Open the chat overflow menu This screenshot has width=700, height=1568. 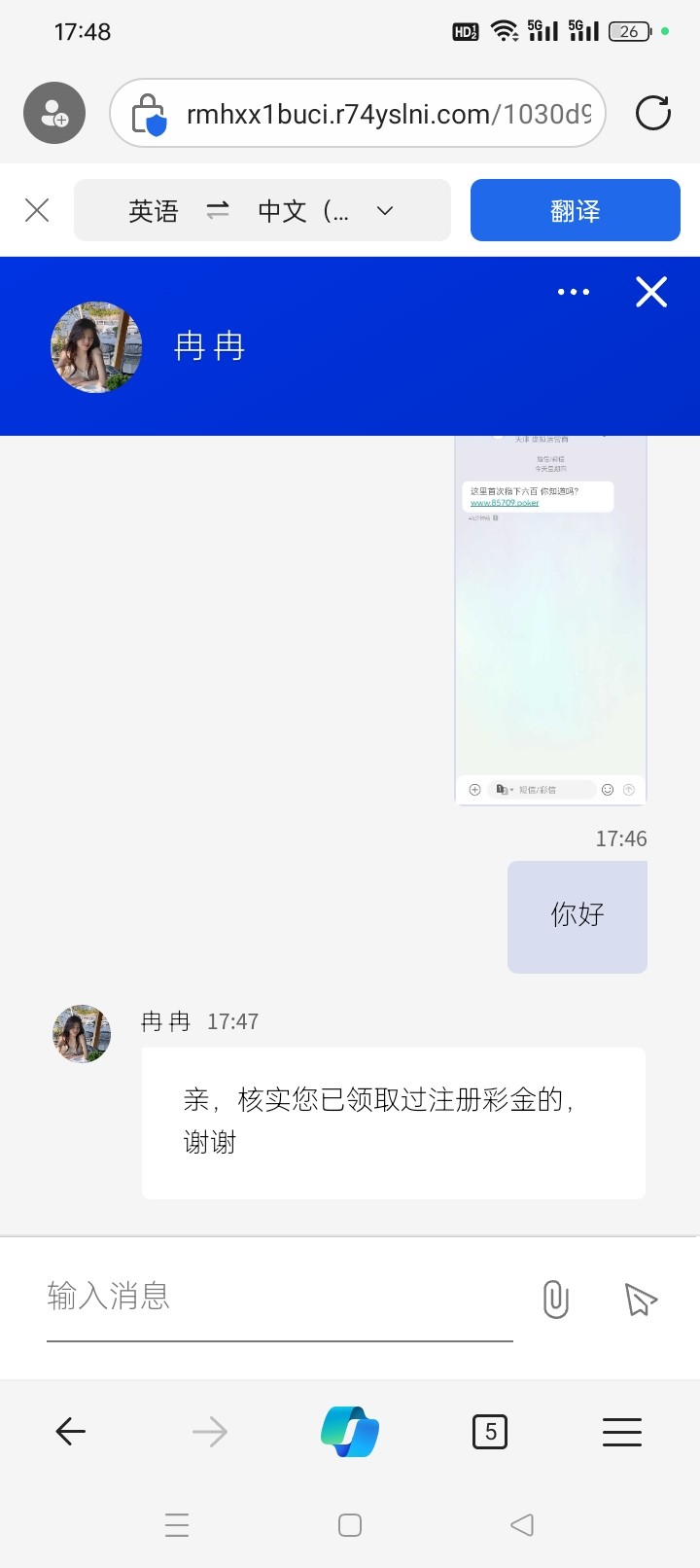[x=574, y=292]
